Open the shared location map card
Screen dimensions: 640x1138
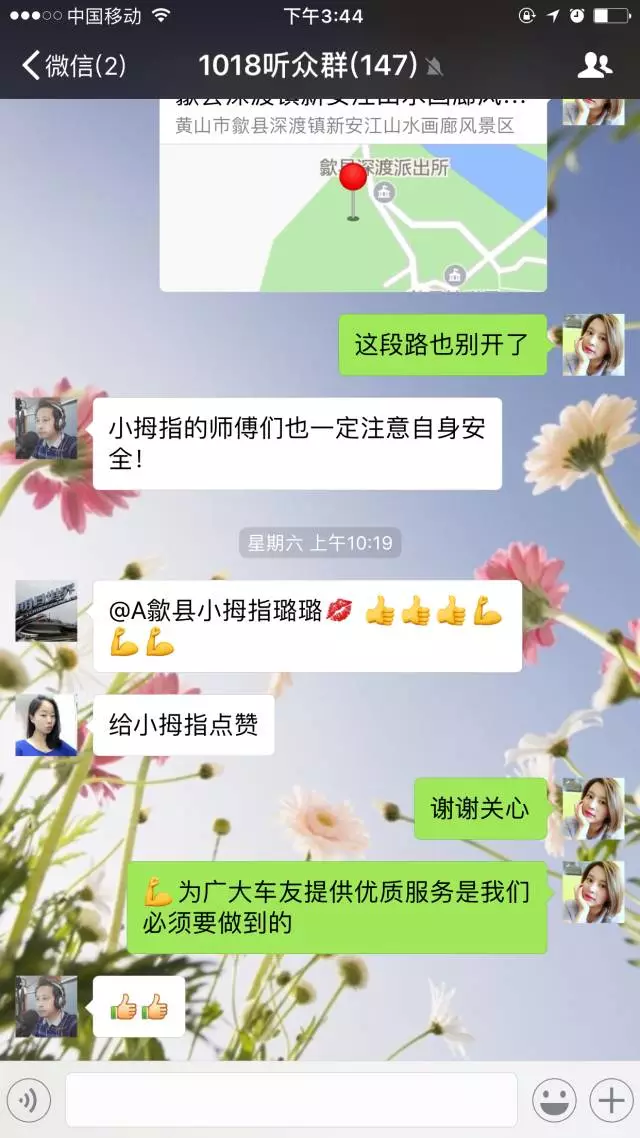(353, 200)
